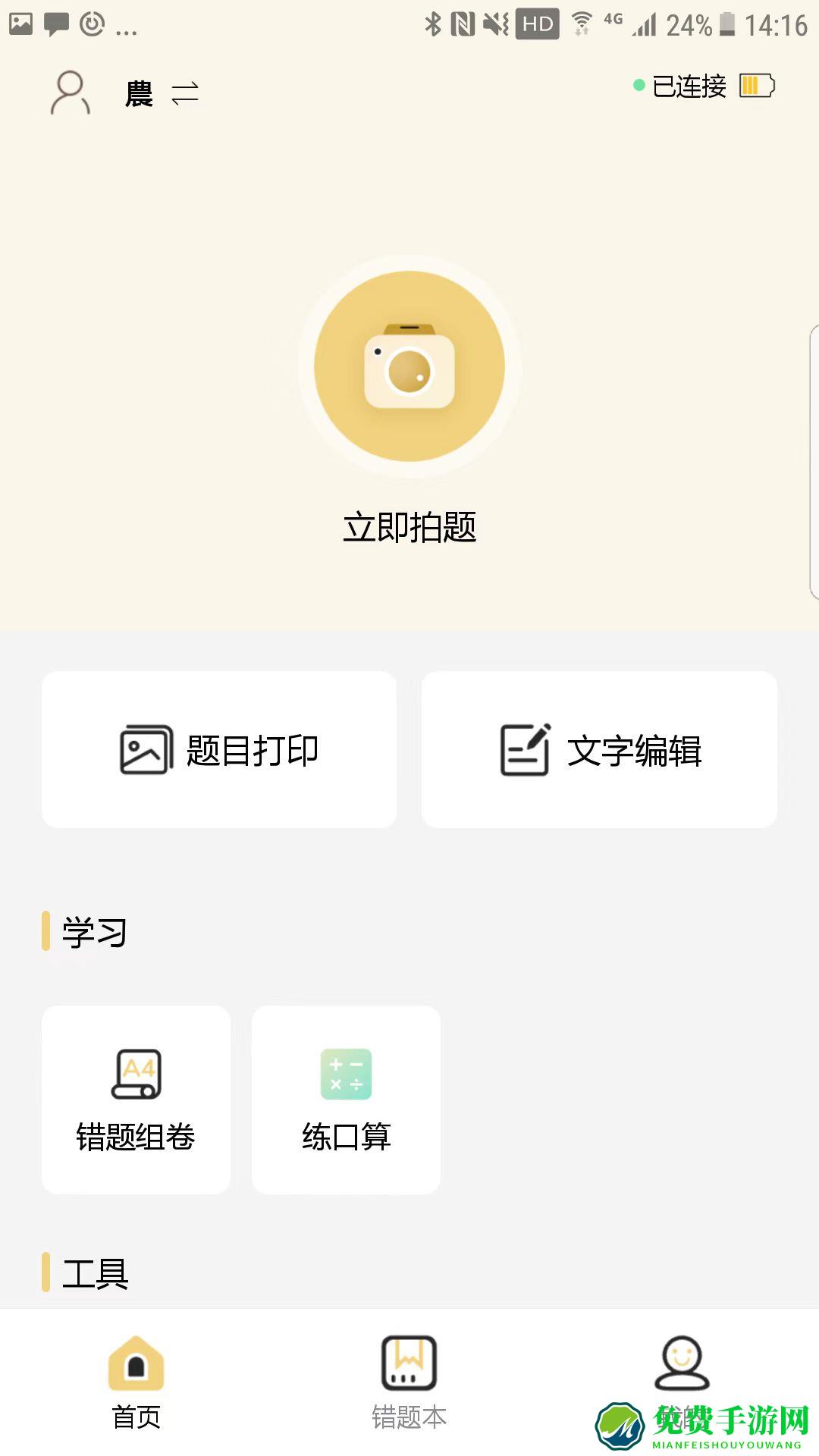Tap the printer battery icon beside 已连接
The height and width of the screenshot is (1456, 819).
coord(756,86)
